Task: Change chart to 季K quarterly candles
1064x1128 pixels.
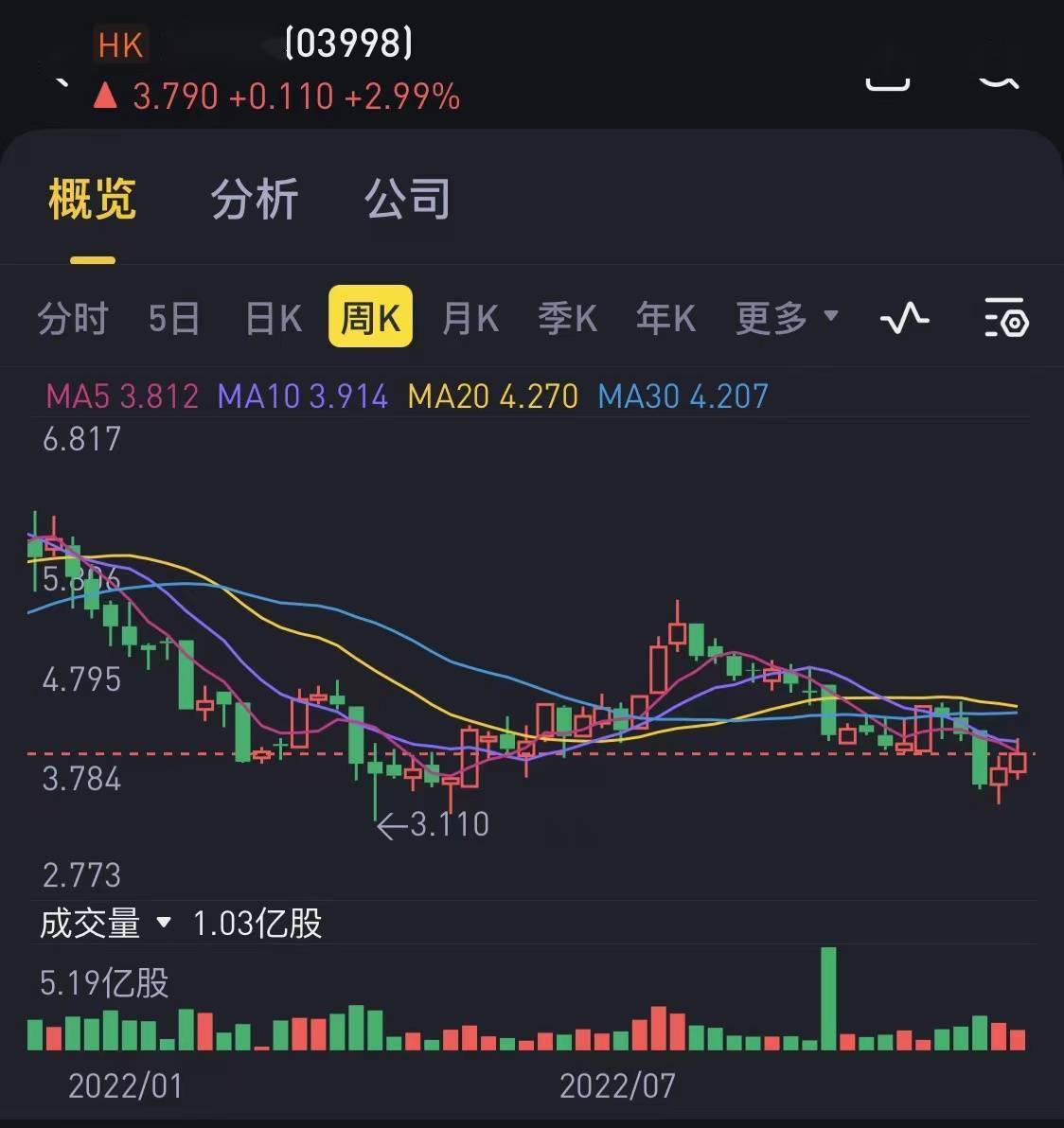Action: point(567,318)
